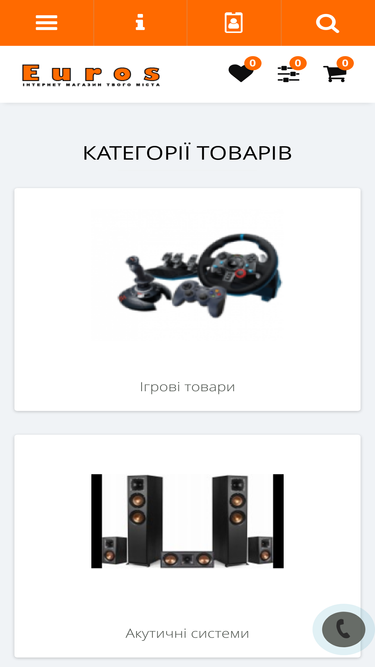Screen dimensions: 375x667
Task: Open the product comparison icon
Action: point(289,74)
